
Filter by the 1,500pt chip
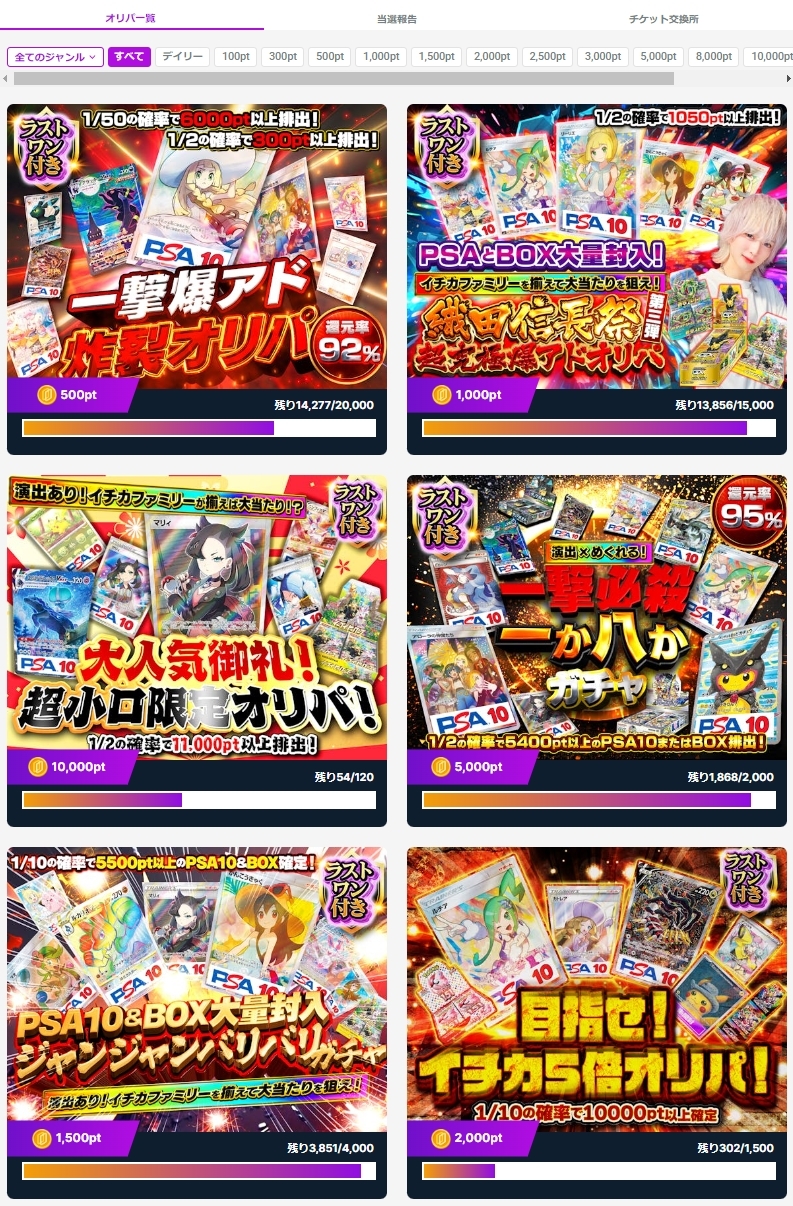[x=436, y=57]
